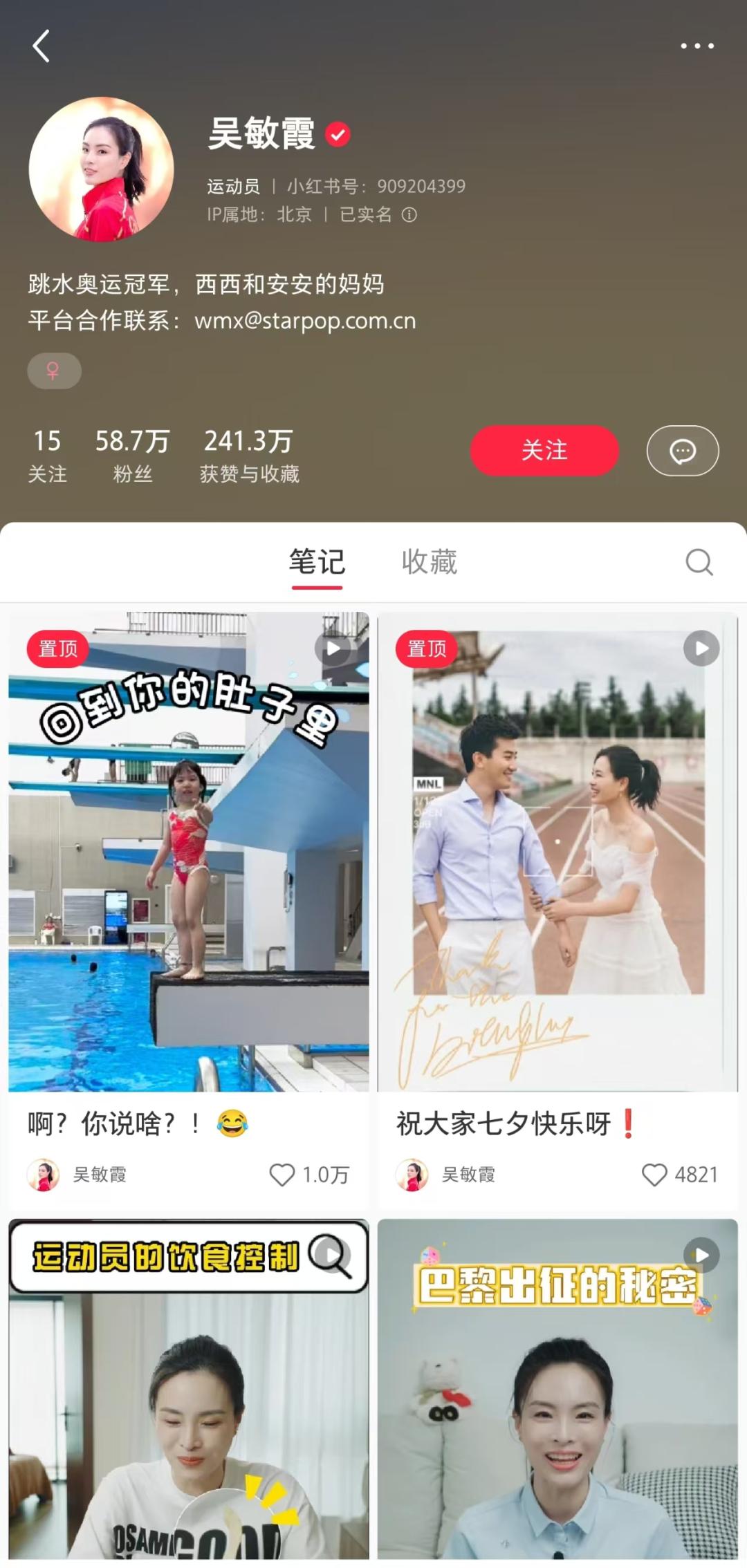The image size is (747, 1568).
Task: Open the note 祝大家七夕快乐呀
Action: click(x=557, y=850)
